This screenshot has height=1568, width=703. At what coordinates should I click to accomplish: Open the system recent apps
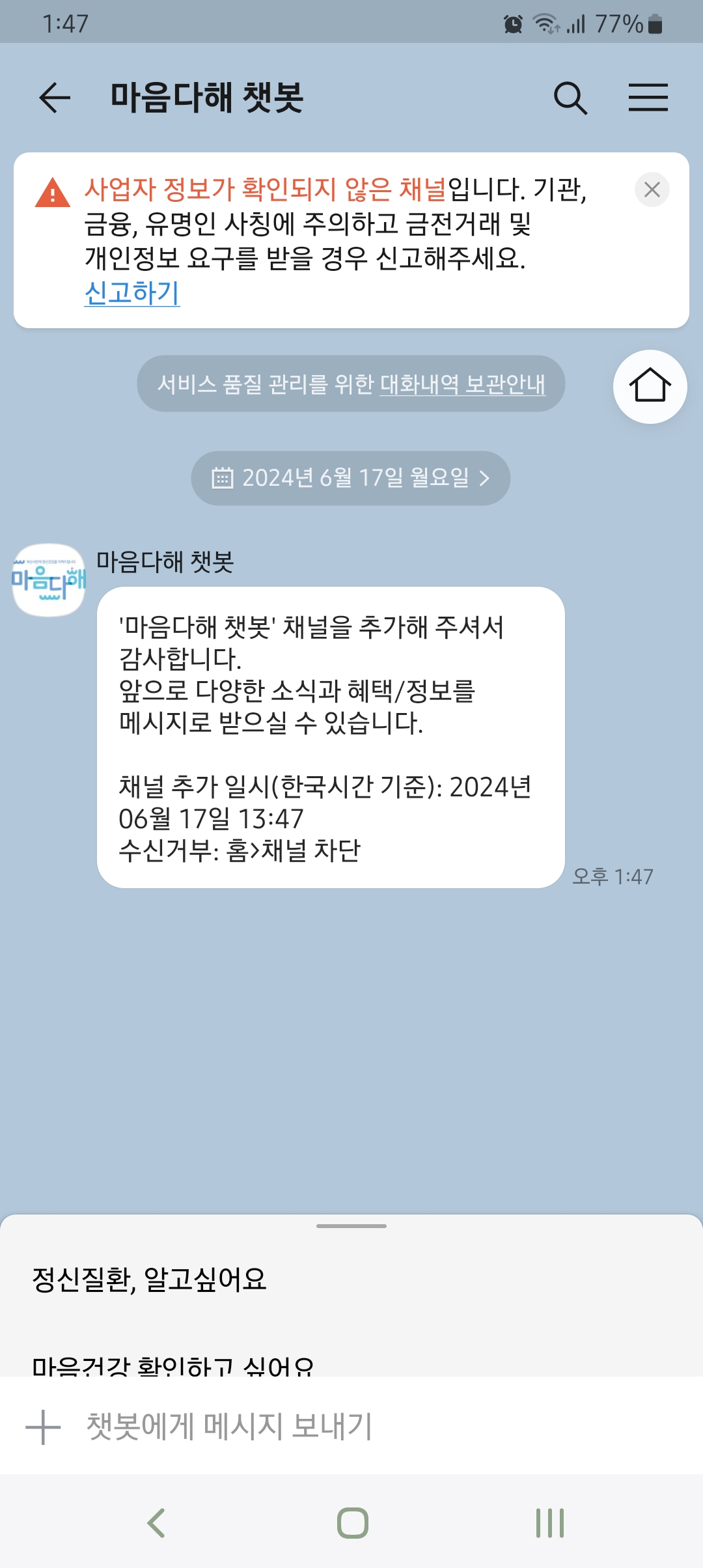click(549, 1523)
